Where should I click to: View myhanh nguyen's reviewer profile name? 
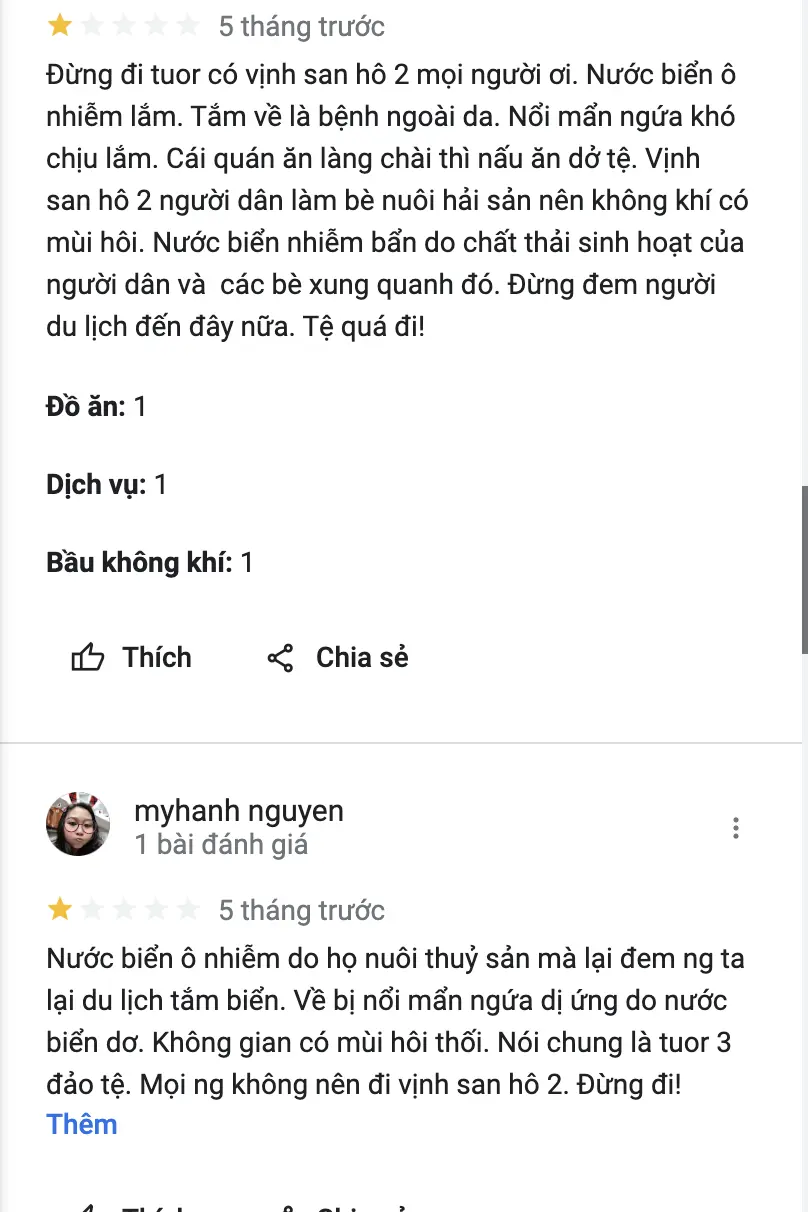coord(238,811)
